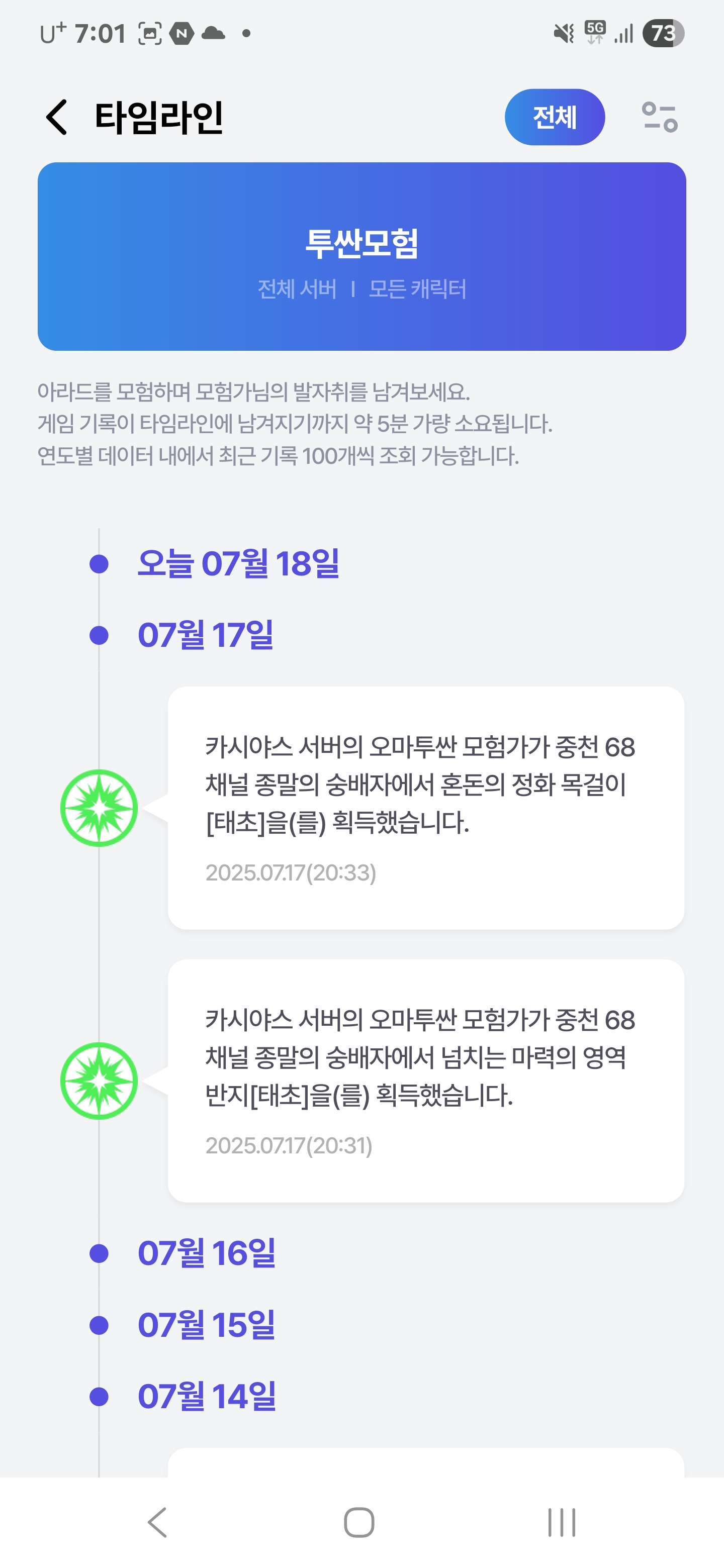This screenshot has height=1568, width=724.
Task: Select the 07월 14일 date entry
Action: [x=207, y=1396]
